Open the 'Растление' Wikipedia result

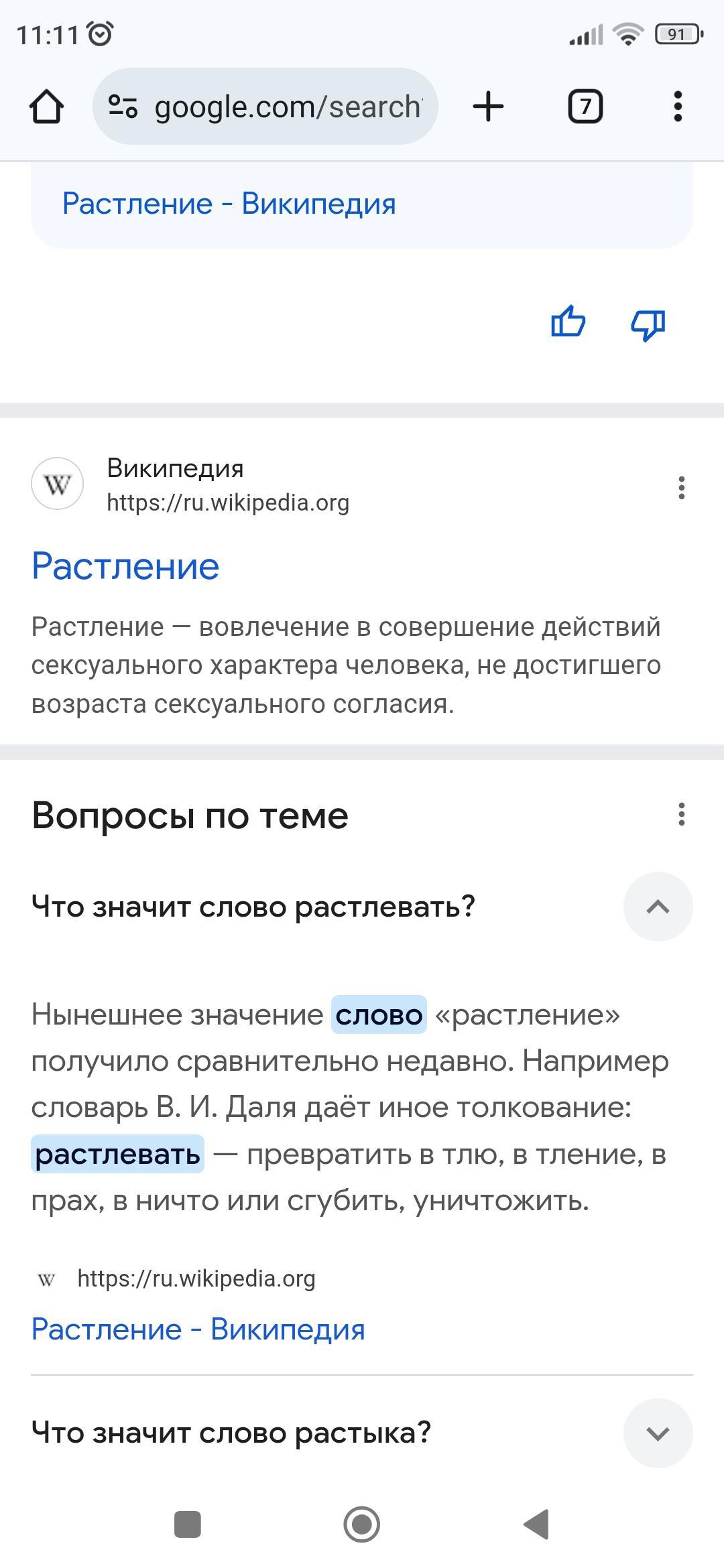point(125,566)
